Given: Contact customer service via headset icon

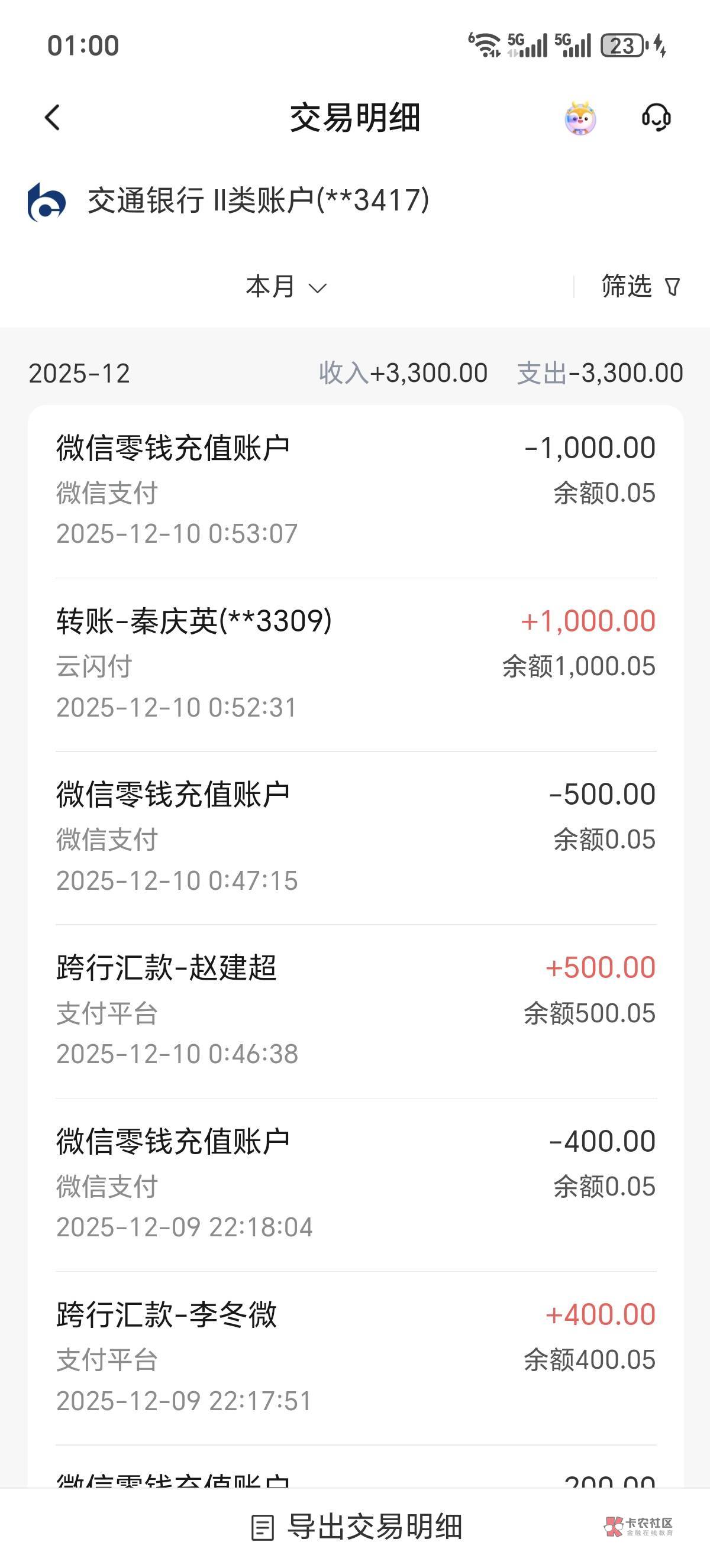Looking at the screenshot, I should (656, 118).
